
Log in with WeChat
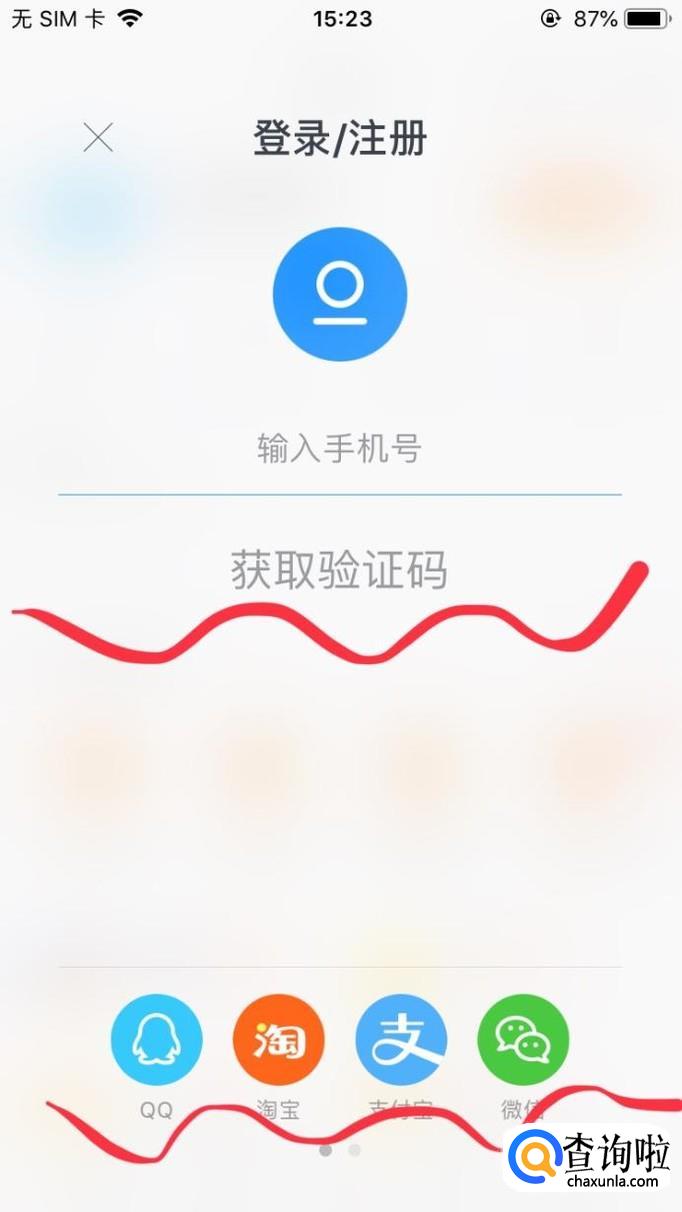523,1040
